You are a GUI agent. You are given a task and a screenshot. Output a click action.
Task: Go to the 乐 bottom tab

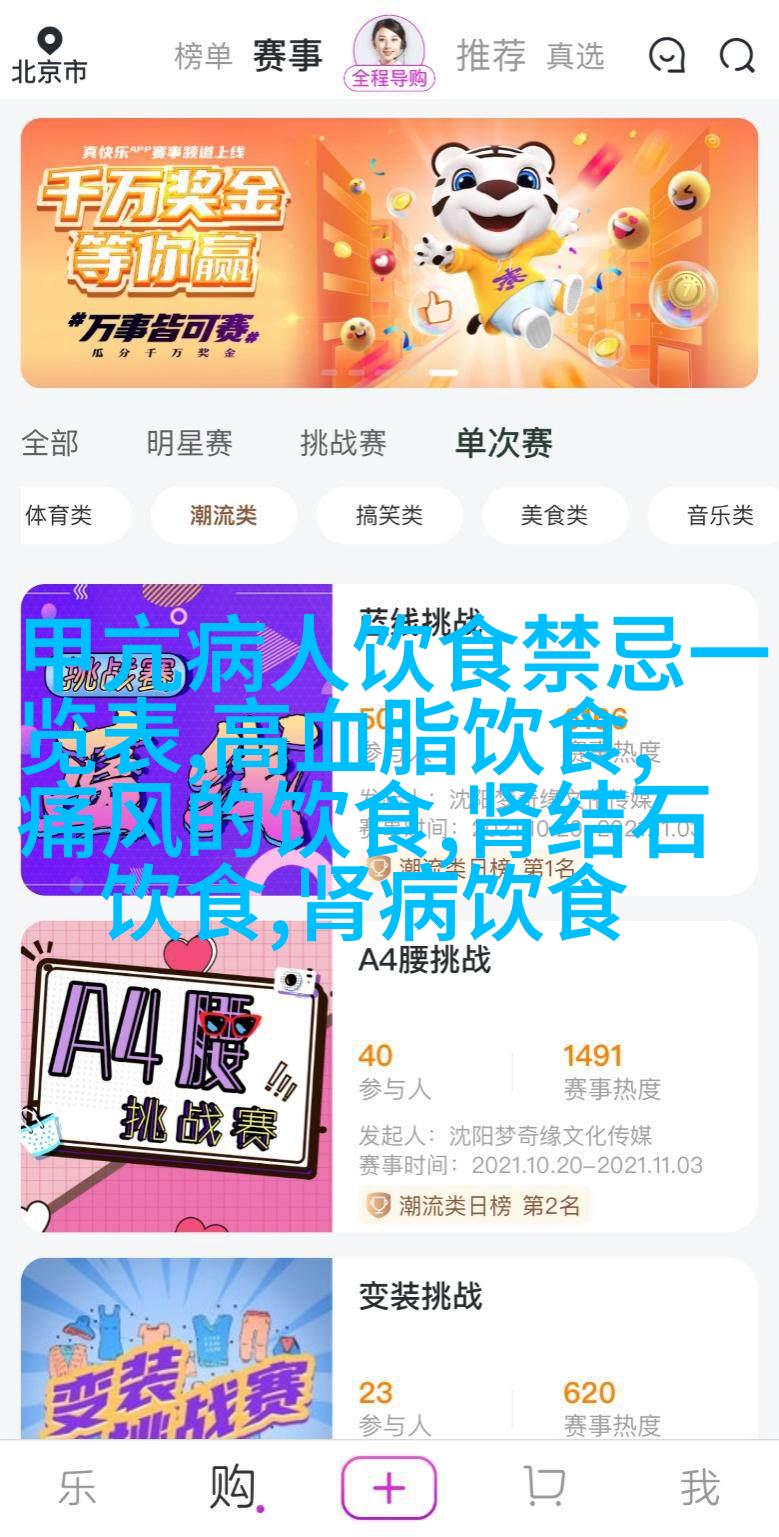77,1487
